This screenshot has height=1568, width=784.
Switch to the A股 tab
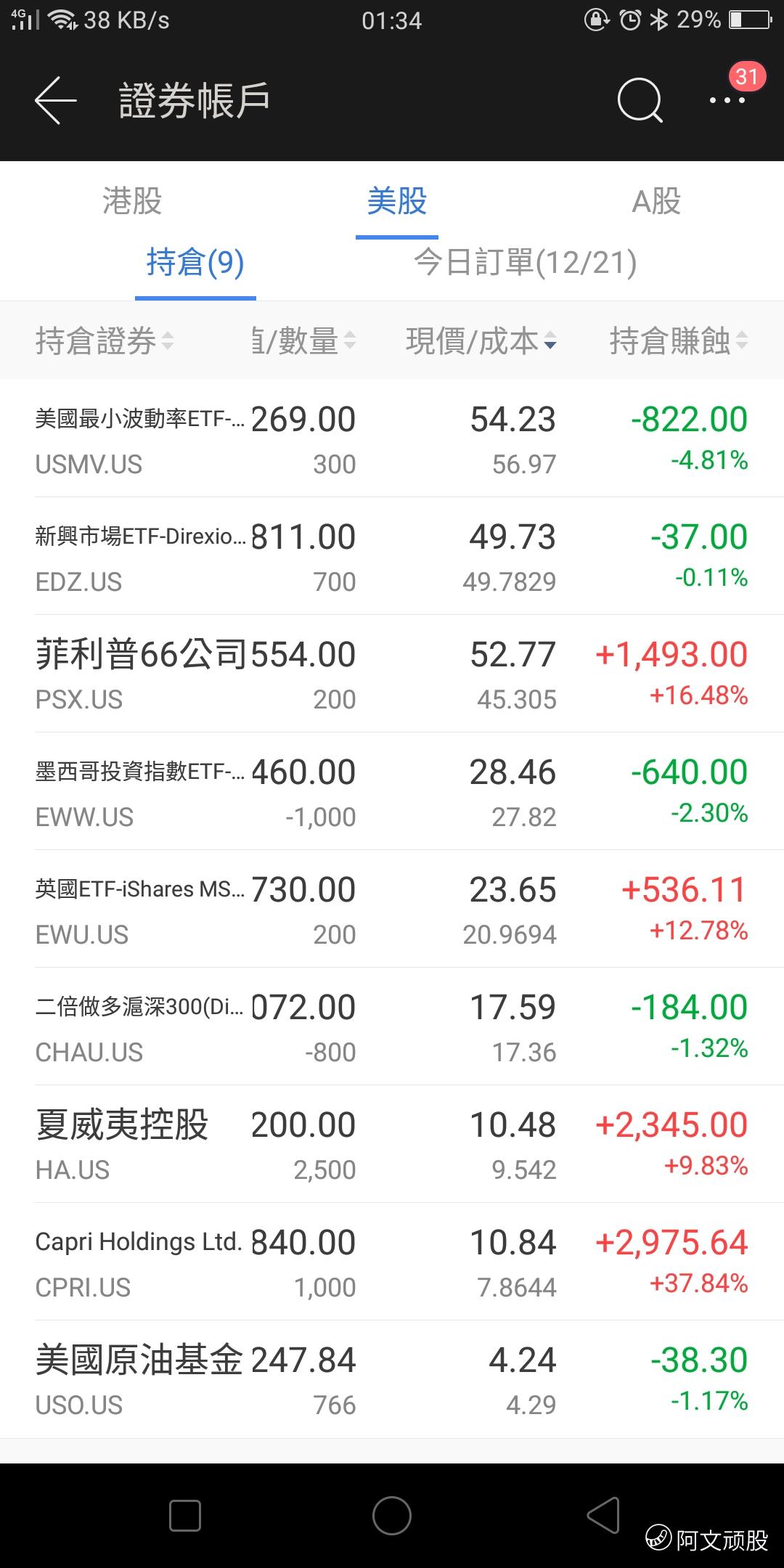pos(656,201)
